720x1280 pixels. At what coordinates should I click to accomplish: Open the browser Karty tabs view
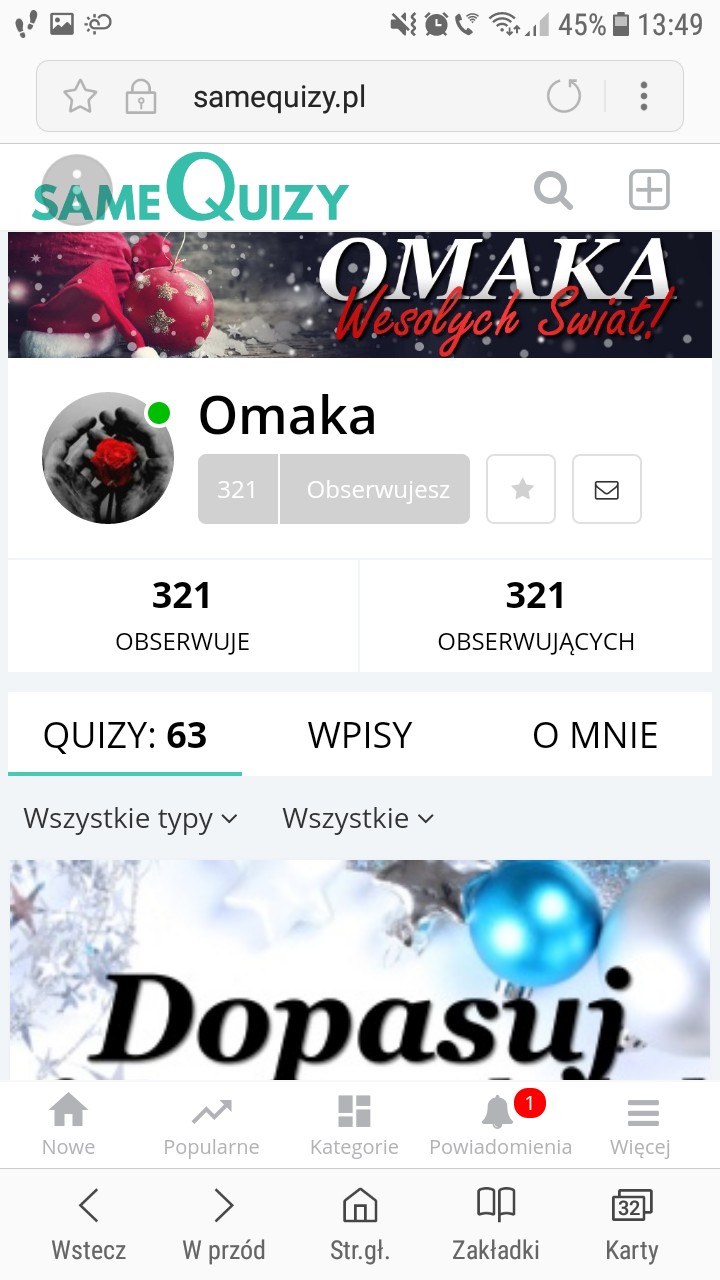pos(631,1224)
